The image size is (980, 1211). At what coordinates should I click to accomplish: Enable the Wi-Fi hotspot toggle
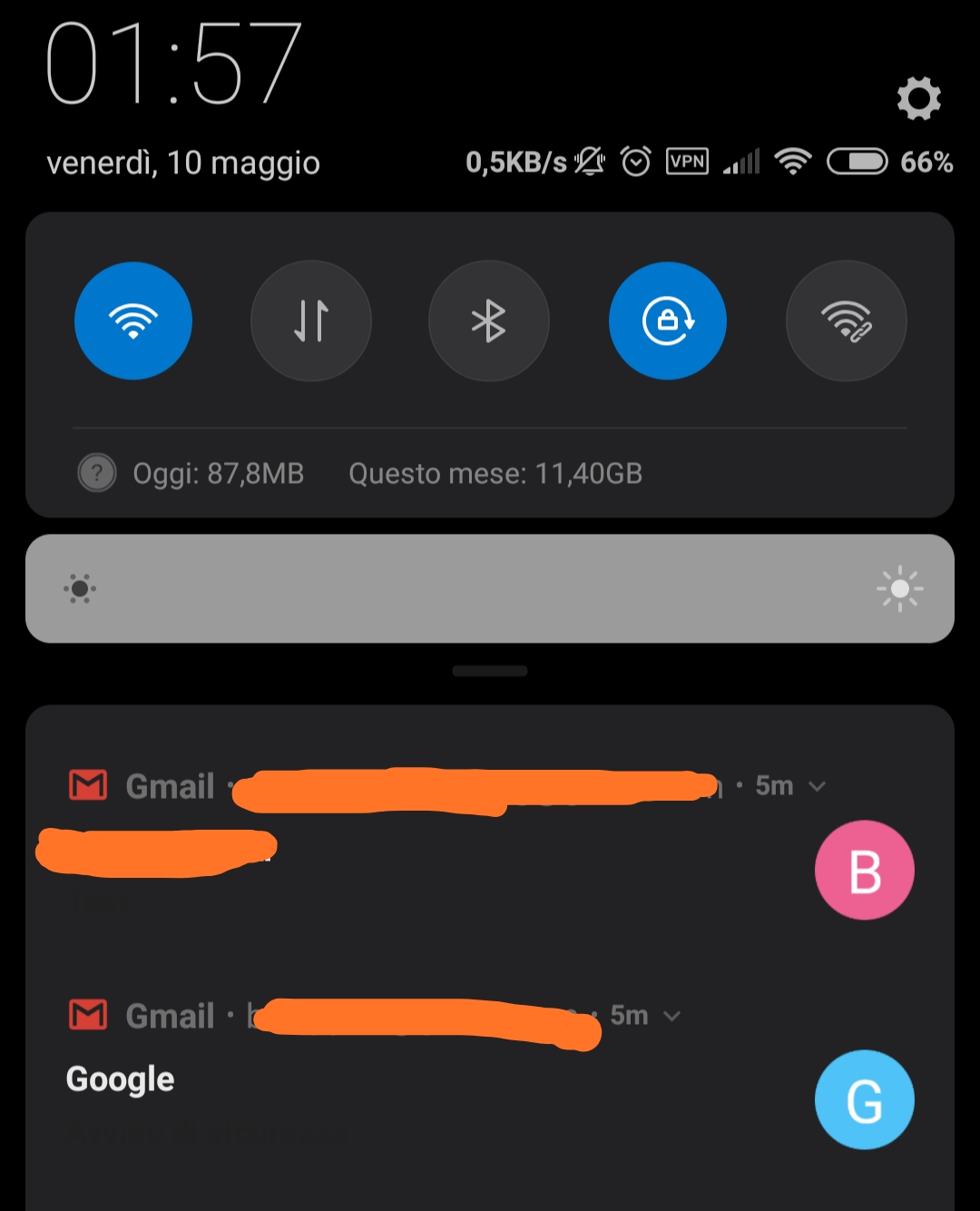pyautogui.click(x=846, y=320)
